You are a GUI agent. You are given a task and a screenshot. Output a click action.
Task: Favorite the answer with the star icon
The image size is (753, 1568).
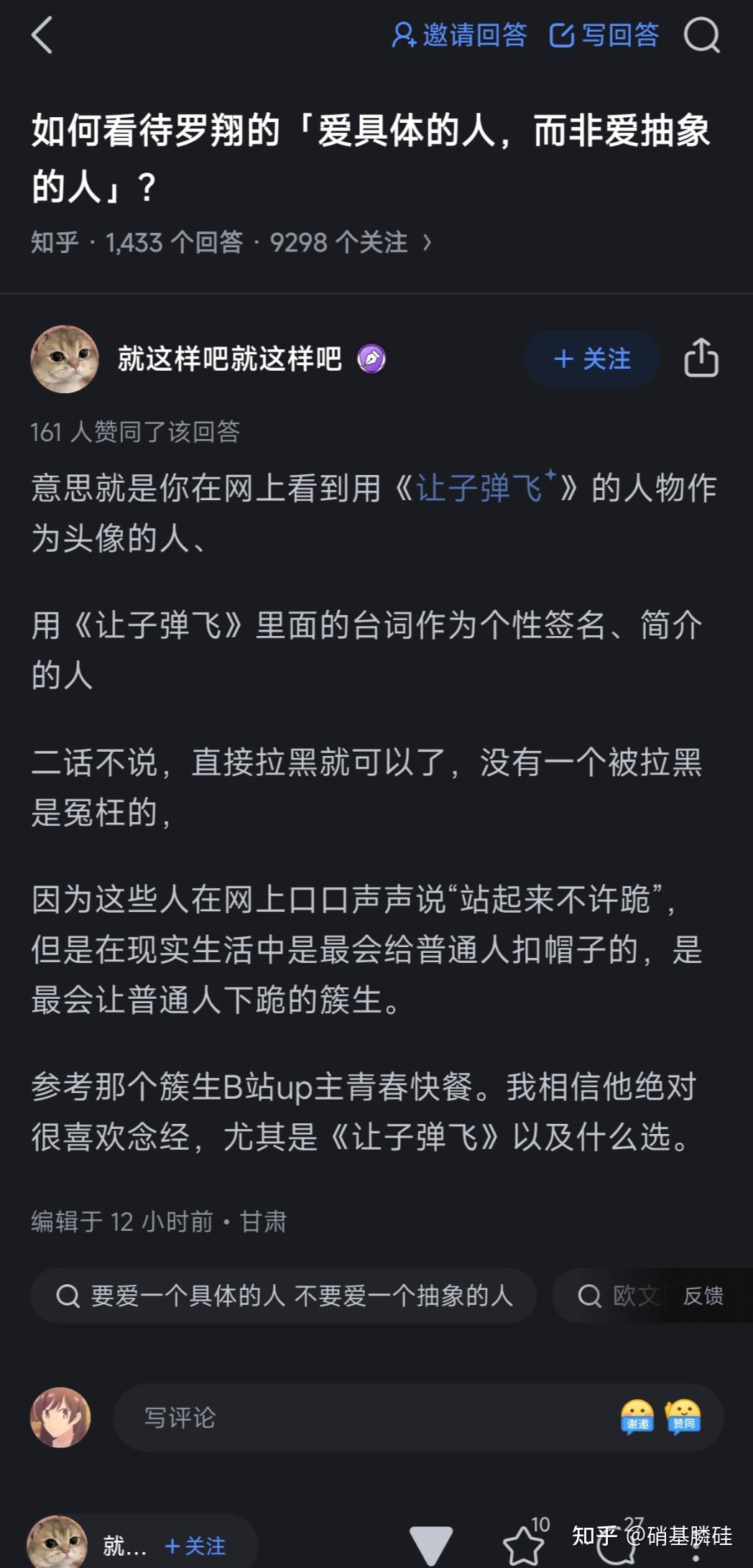[523, 1545]
